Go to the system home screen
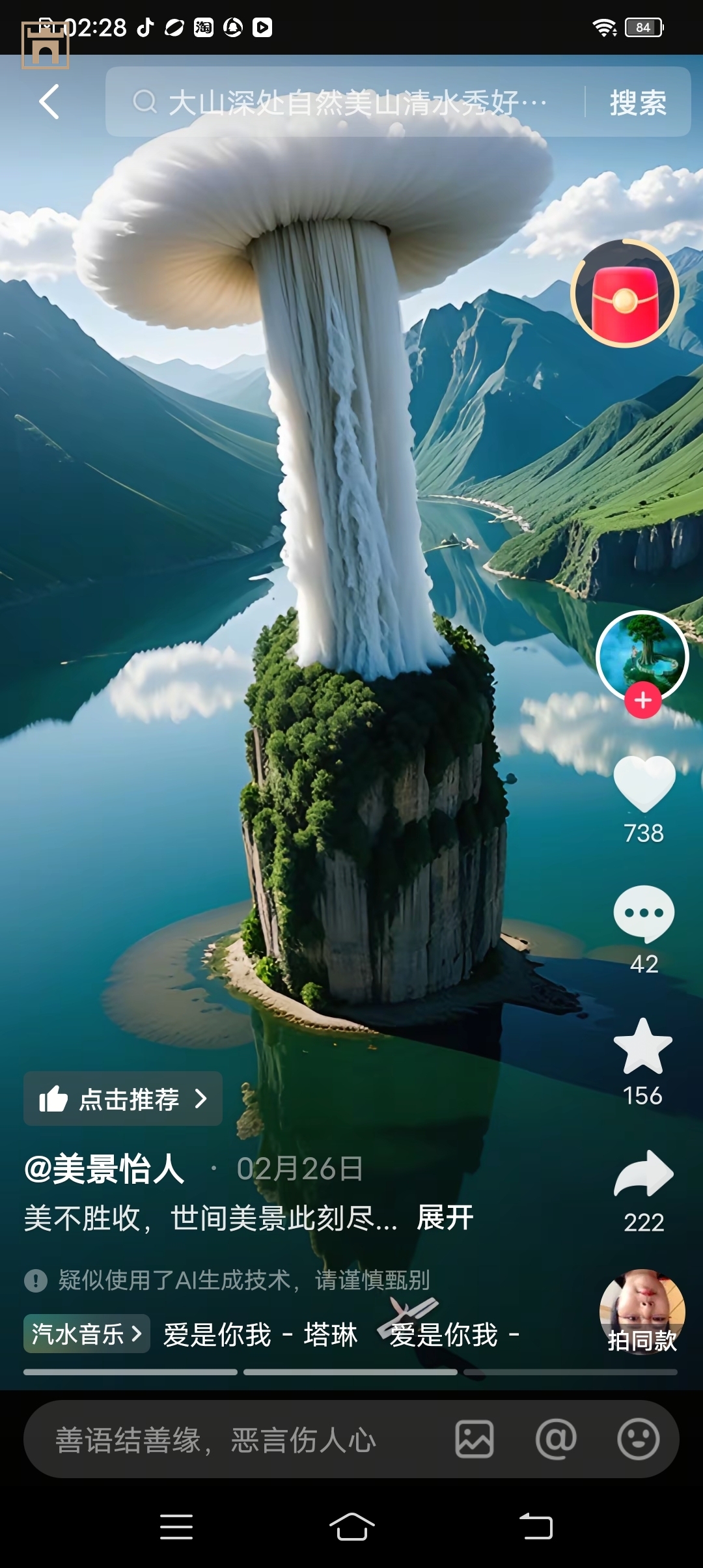The height and width of the screenshot is (1568, 703). tap(351, 1526)
